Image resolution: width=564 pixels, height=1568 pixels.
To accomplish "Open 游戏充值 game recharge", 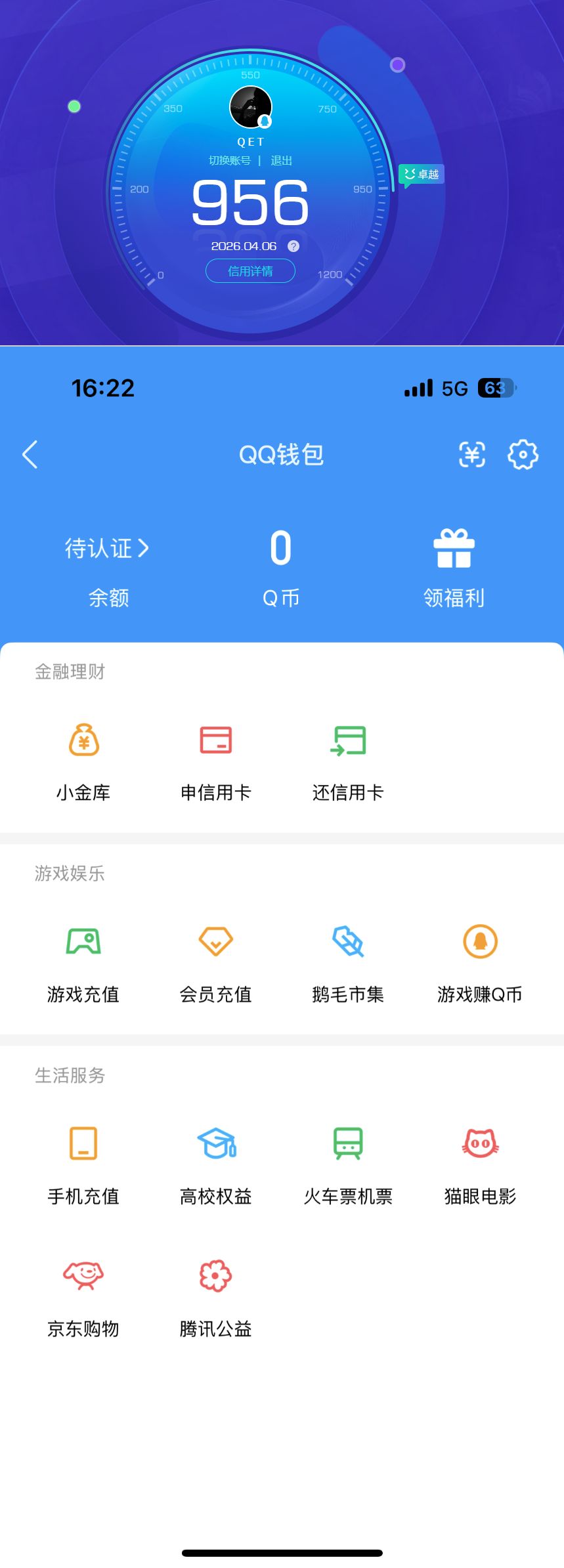I will coord(83,960).
